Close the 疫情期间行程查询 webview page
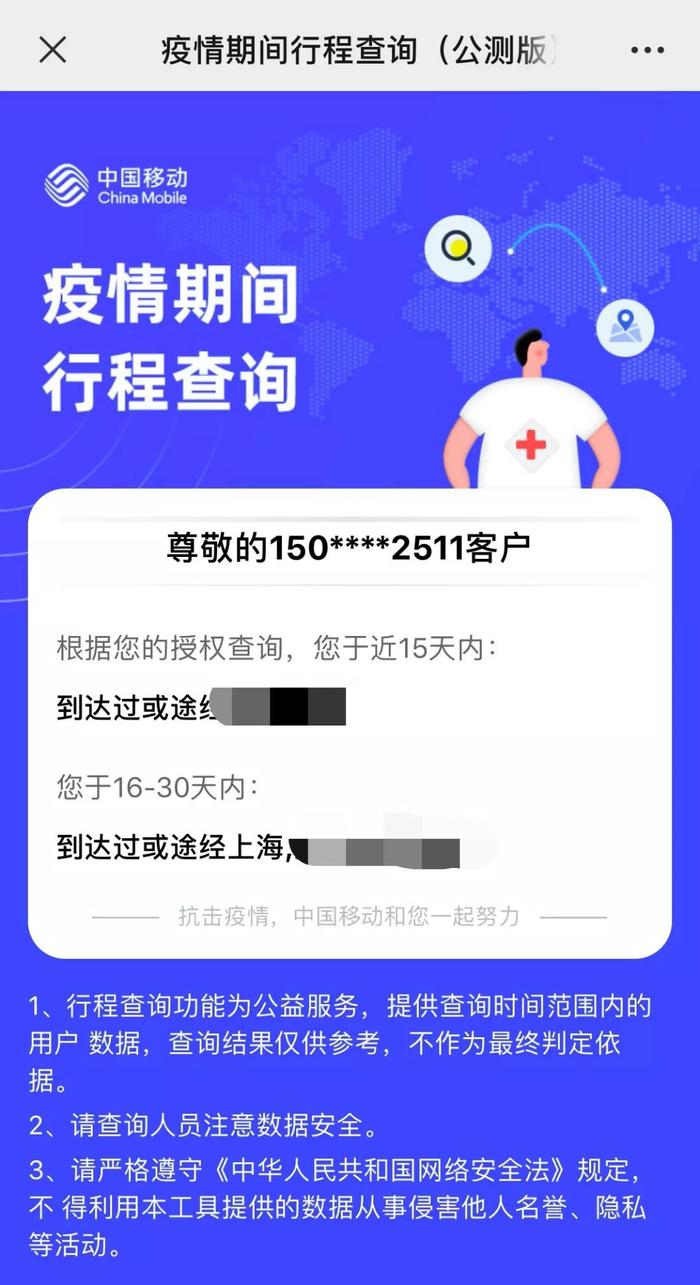 [52, 49]
